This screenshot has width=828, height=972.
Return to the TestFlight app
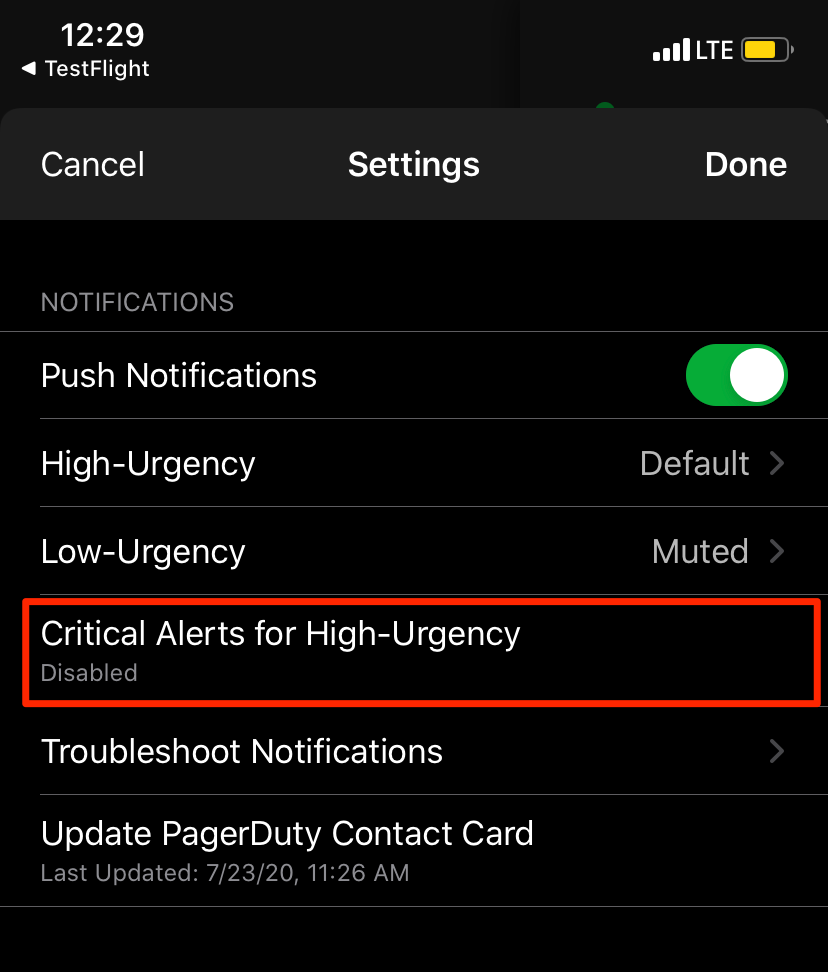pyautogui.click(x=86, y=69)
